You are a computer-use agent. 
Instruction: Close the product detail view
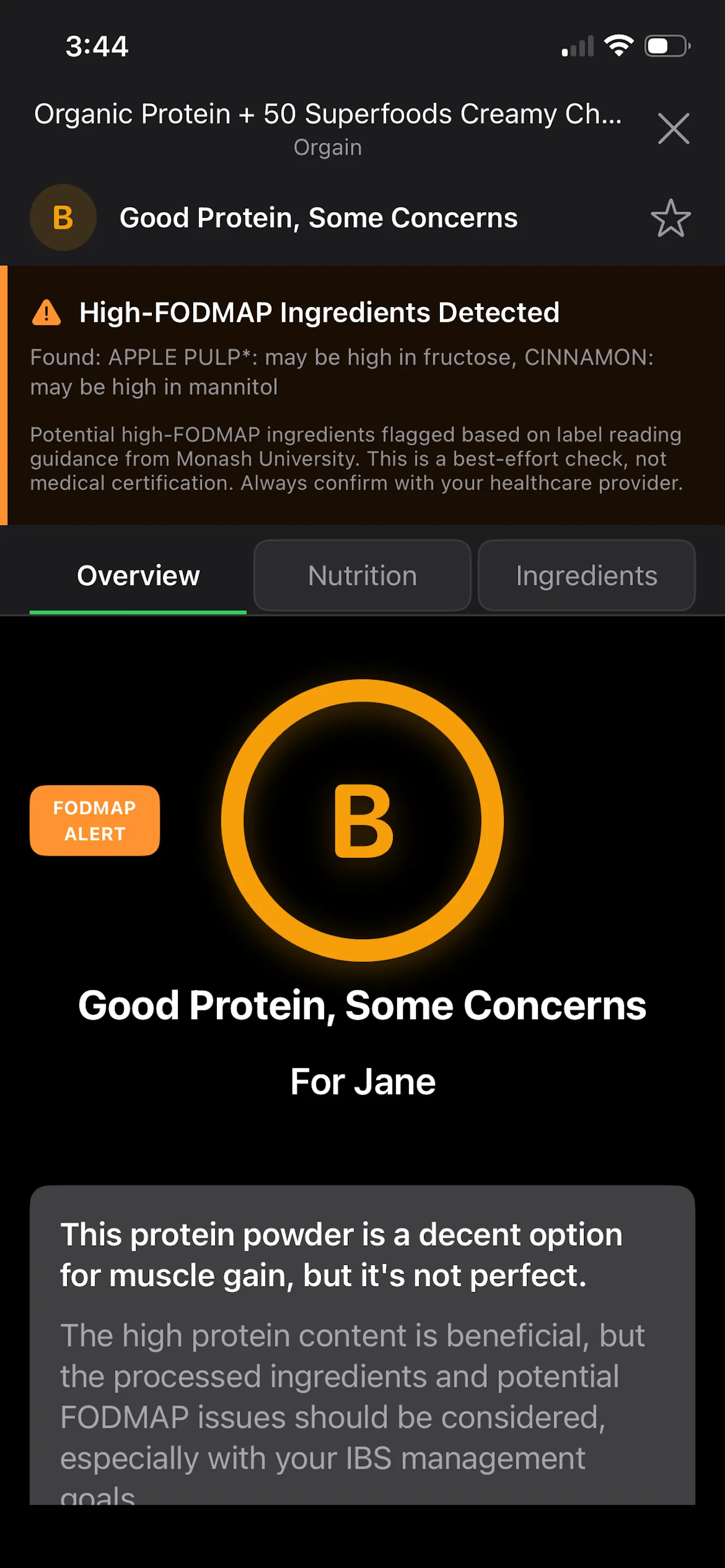click(x=673, y=129)
